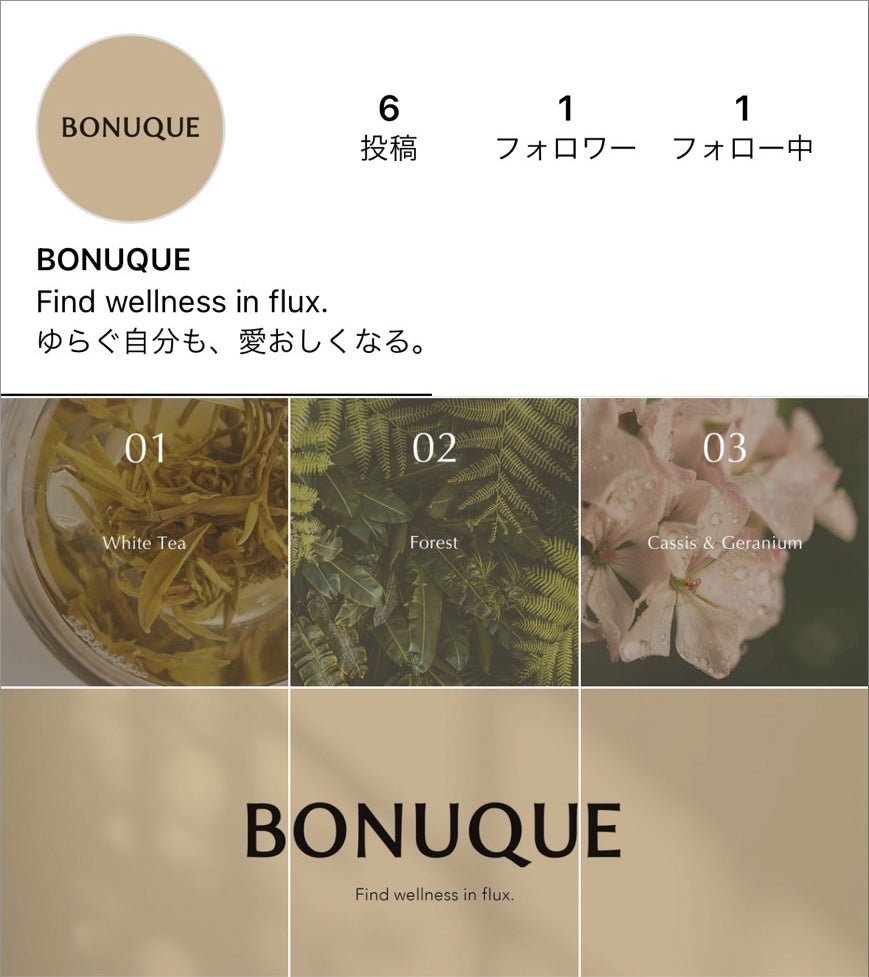Tap the BONUQUE profile picture
Image resolution: width=869 pixels, height=977 pixels.
pos(131,128)
